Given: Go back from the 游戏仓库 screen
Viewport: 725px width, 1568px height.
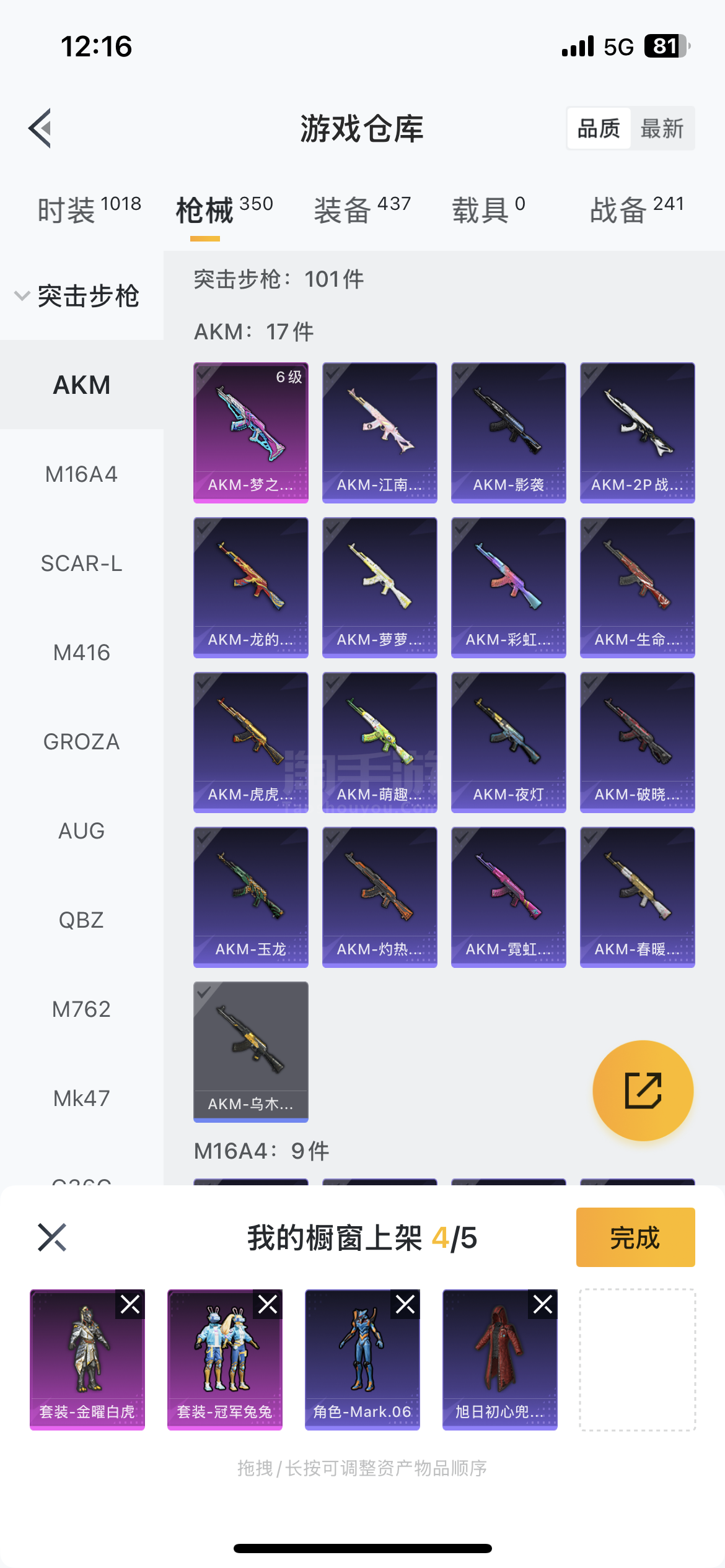Looking at the screenshot, I should click(x=40, y=128).
